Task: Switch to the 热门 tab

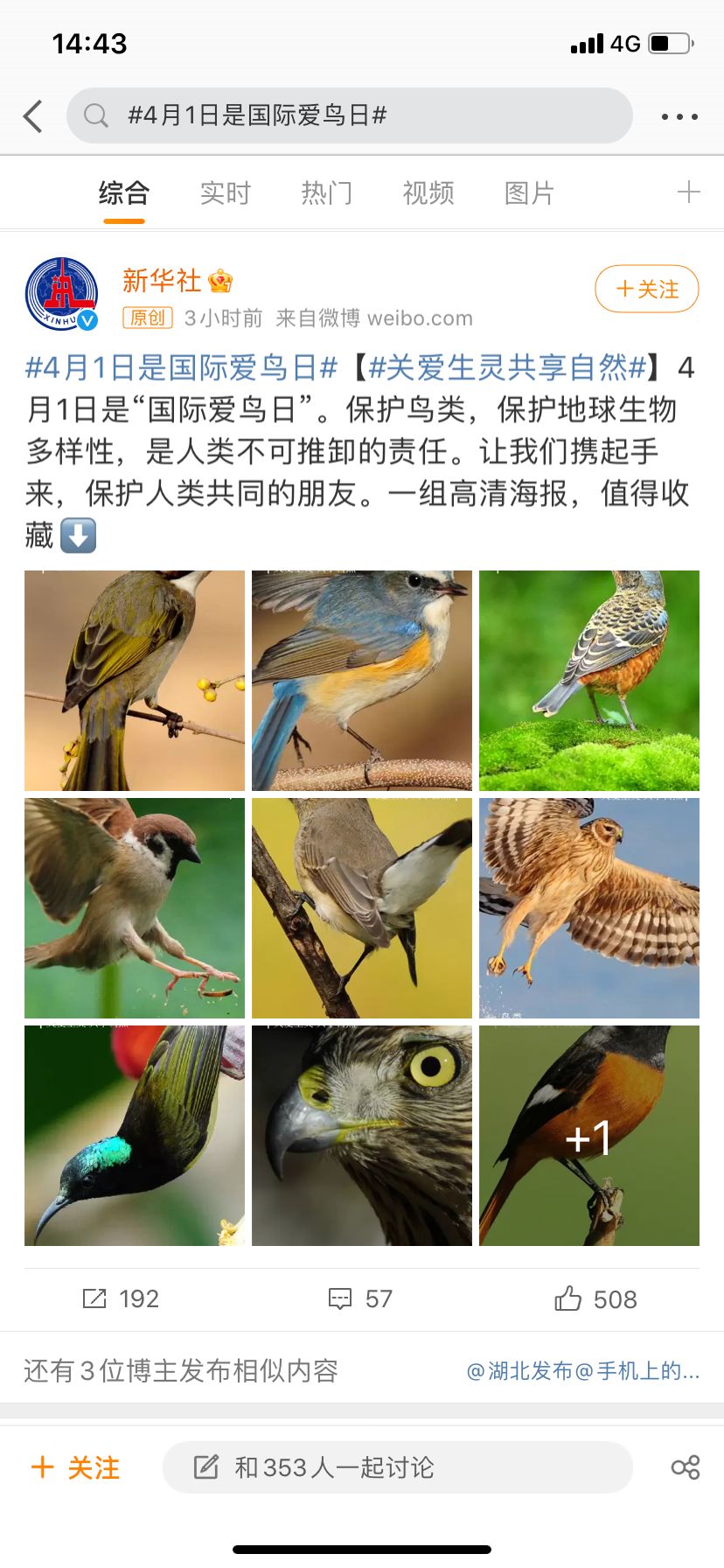Action: [327, 192]
